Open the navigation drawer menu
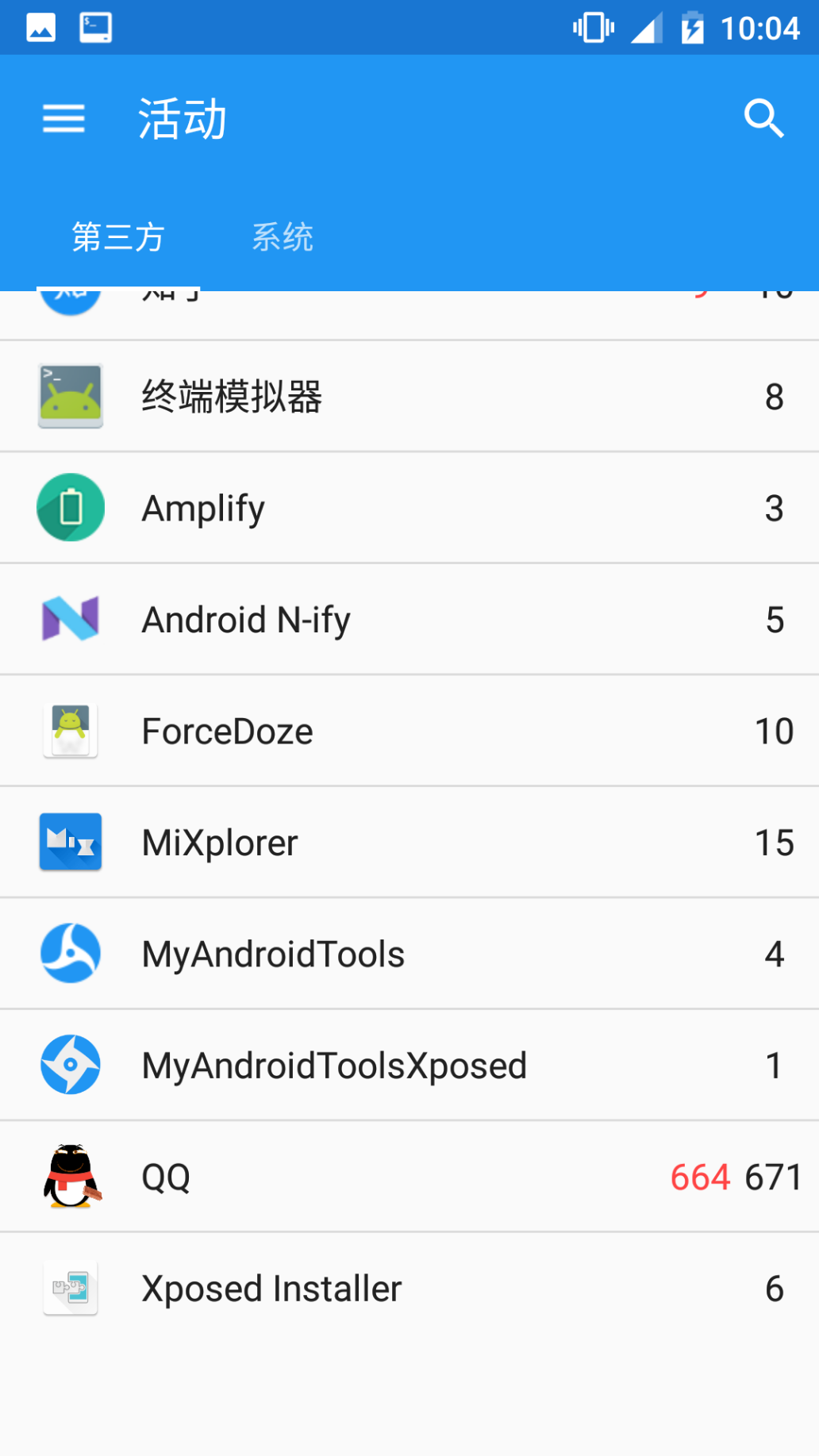The image size is (819, 1456). point(63,119)
